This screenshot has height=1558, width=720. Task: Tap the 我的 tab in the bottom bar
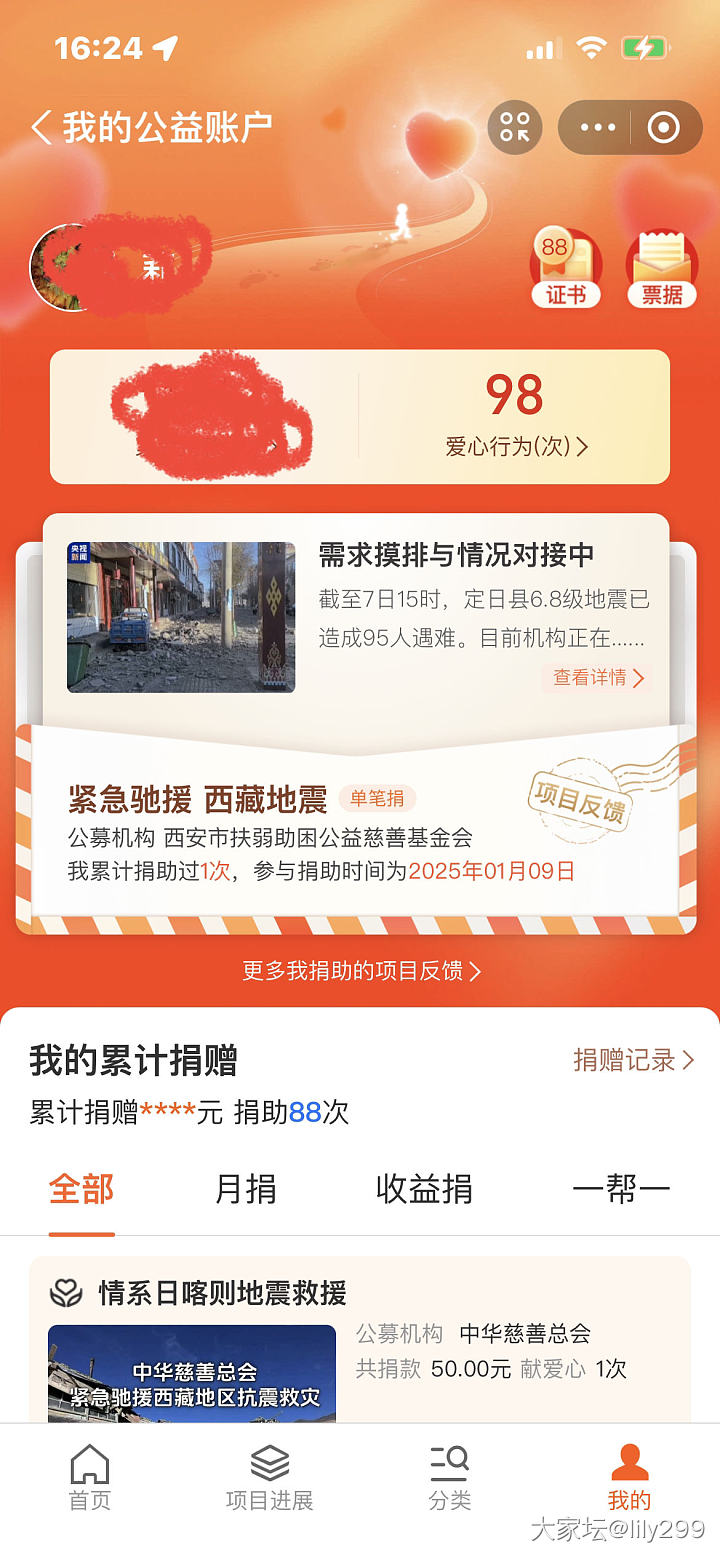point(629,1478)
